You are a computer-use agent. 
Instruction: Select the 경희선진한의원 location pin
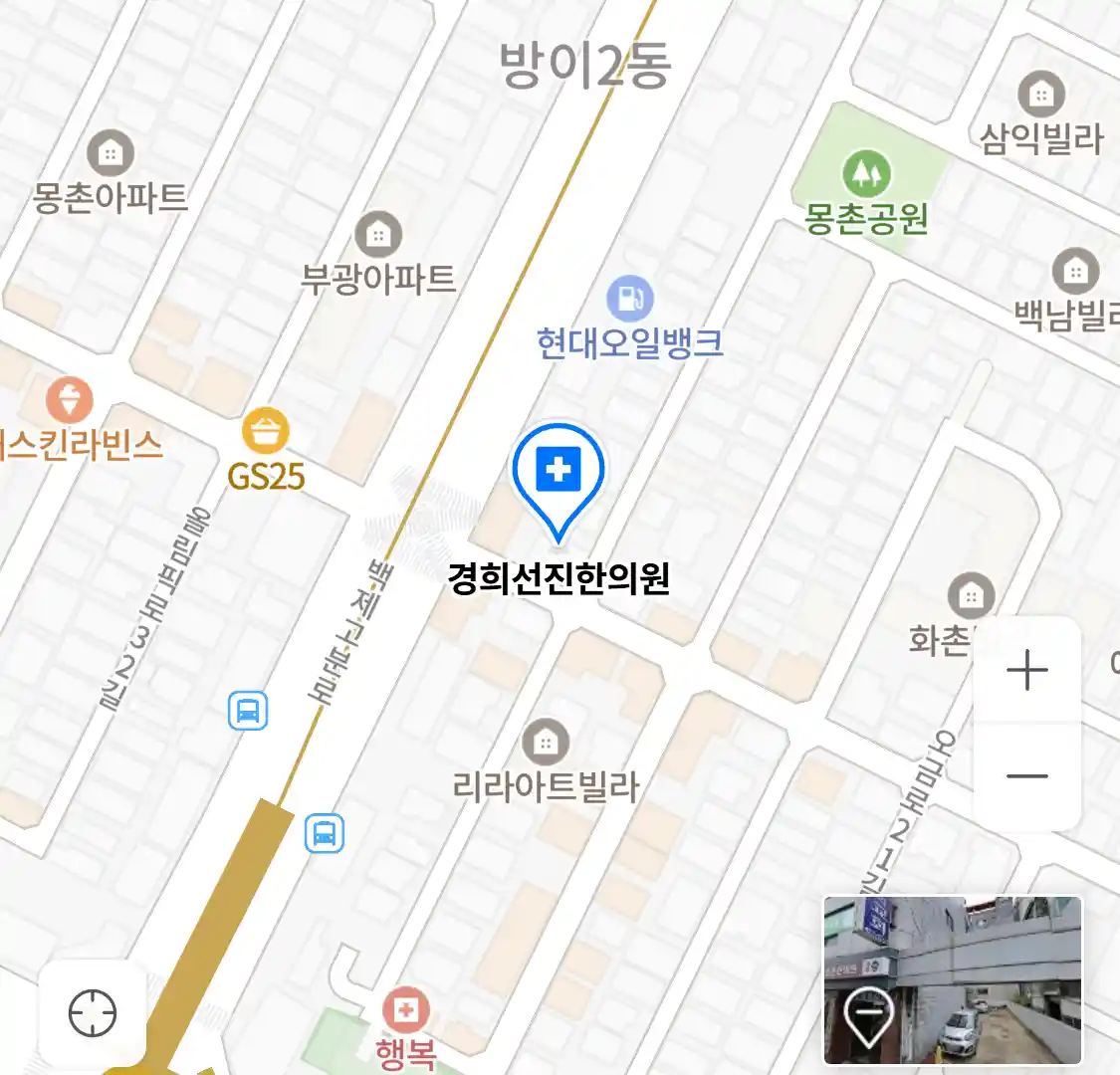point(559,473)
